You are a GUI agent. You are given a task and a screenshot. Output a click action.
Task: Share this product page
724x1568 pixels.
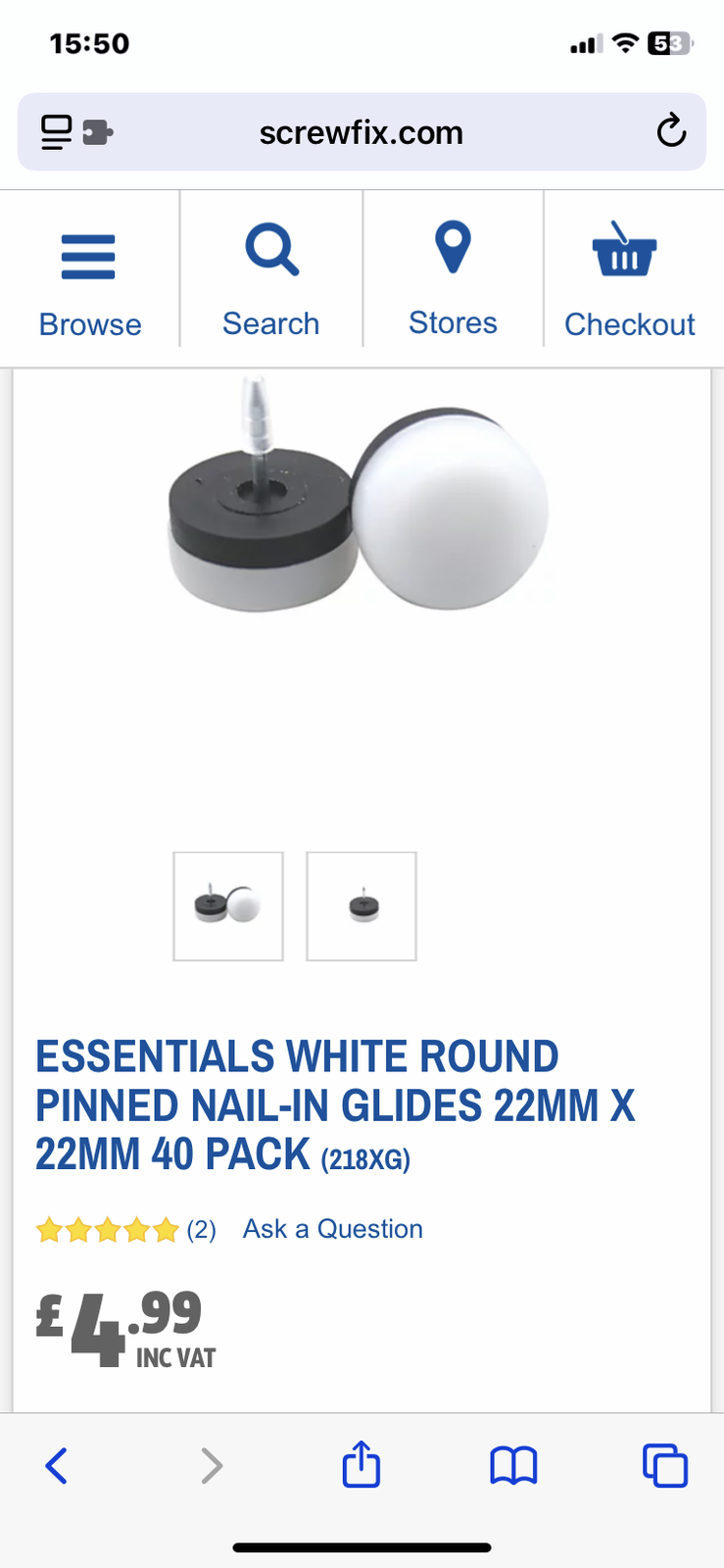click(x=362, y=1466)
